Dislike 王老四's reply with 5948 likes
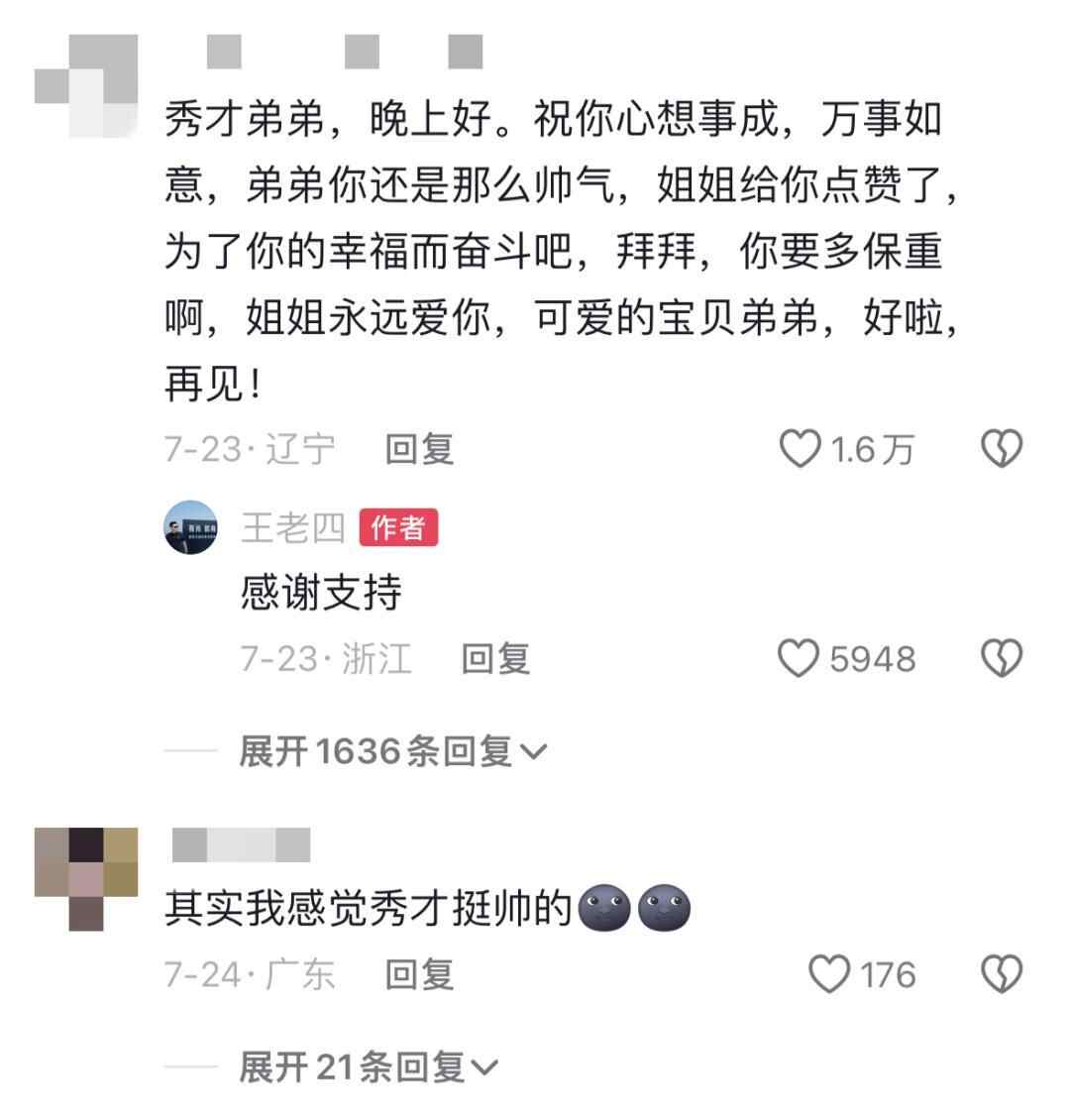Image resolution: width=1070 pixels, height=1120 pixels. pyautogui.click(x=1001, y=658)
